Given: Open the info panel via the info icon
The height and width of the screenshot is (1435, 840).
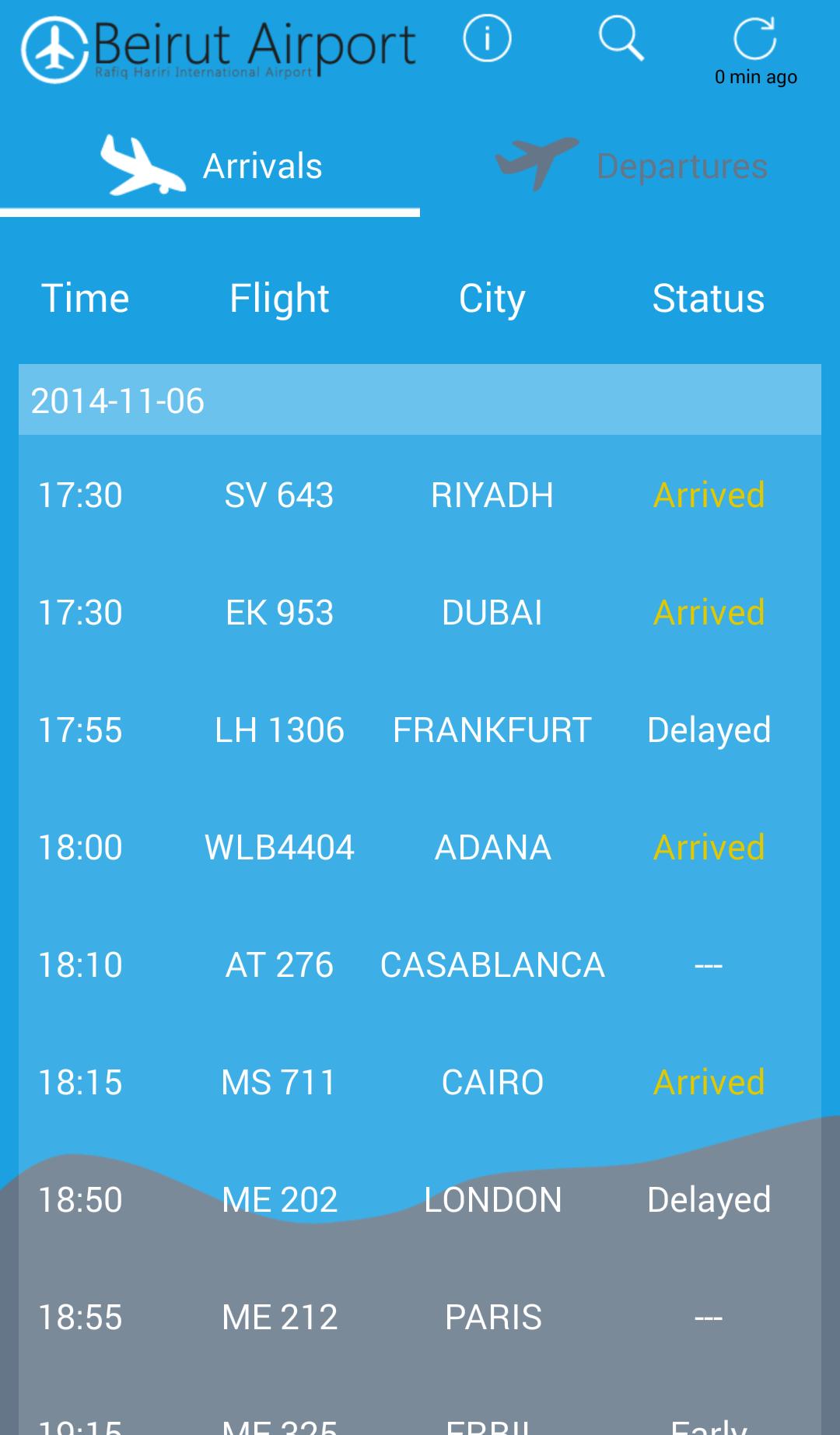Looking at the screenshot, I should pyautogui.click(x=486, y=37).
